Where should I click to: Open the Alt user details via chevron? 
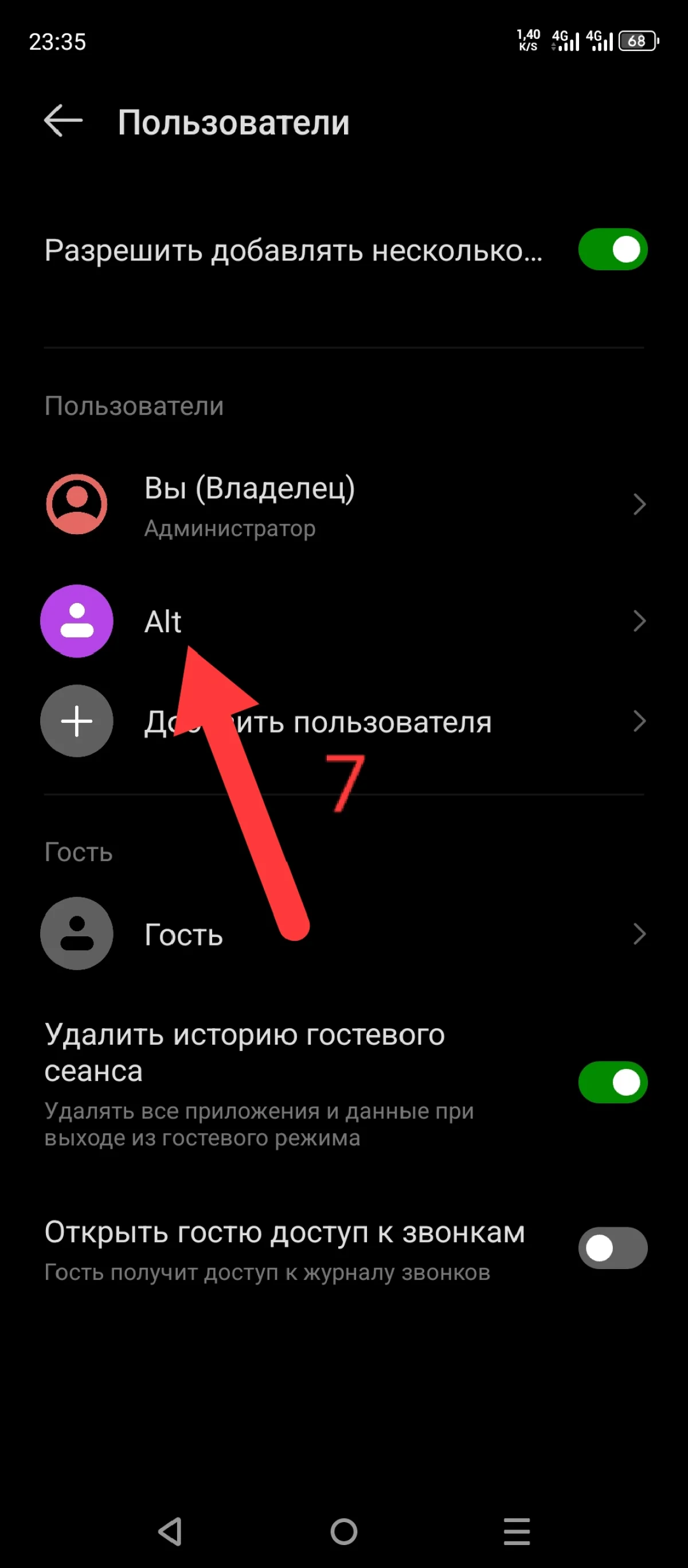click(640, 621)
